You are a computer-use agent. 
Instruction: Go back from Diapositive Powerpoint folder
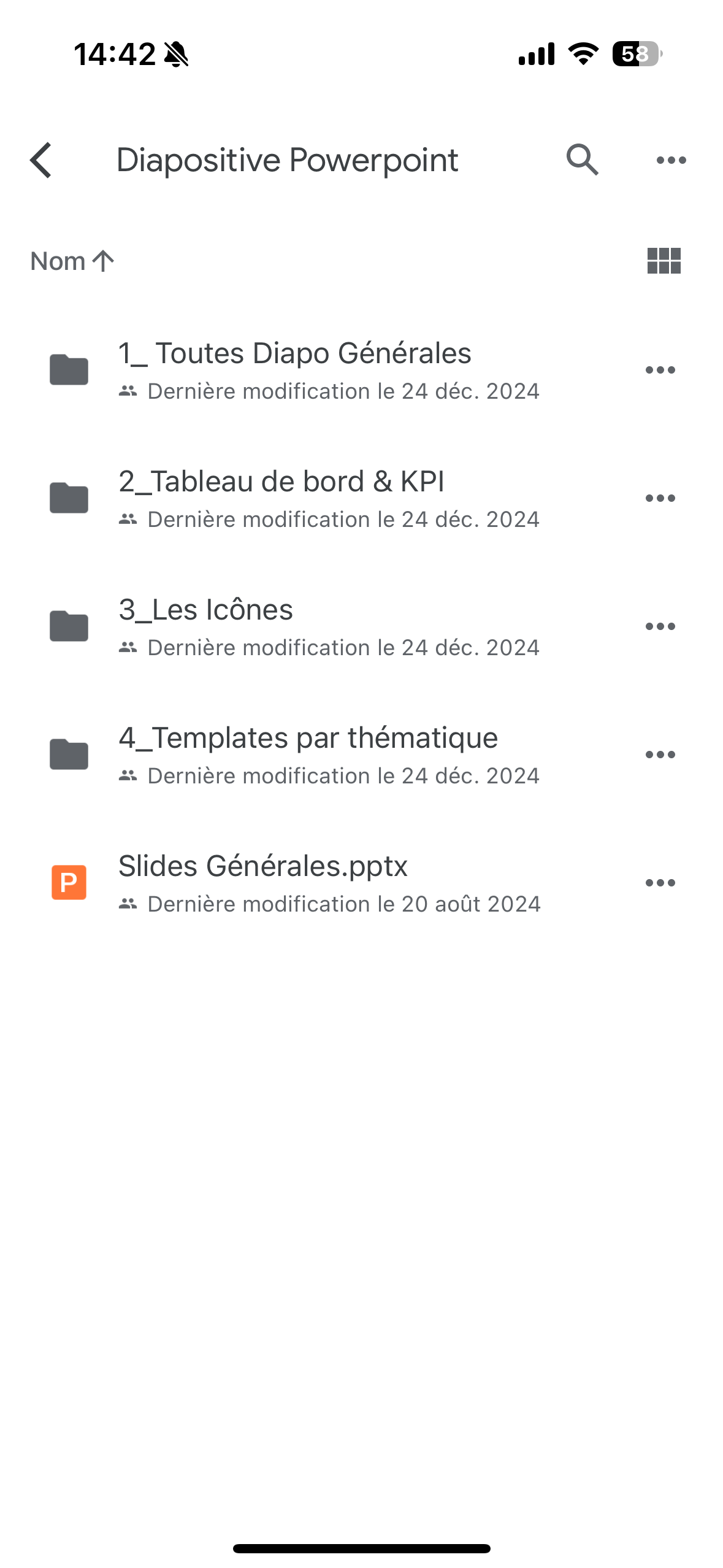[41, 160]
